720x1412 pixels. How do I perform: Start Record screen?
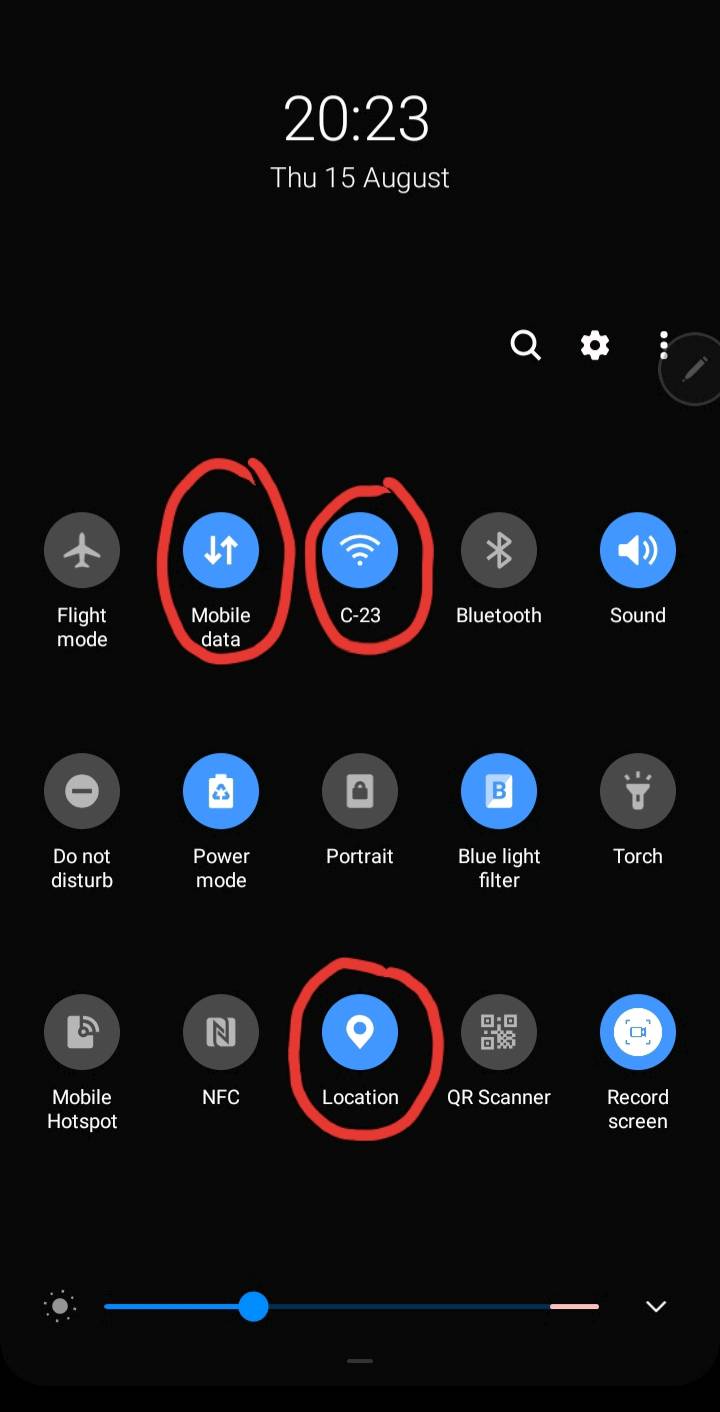(638, 1033)
